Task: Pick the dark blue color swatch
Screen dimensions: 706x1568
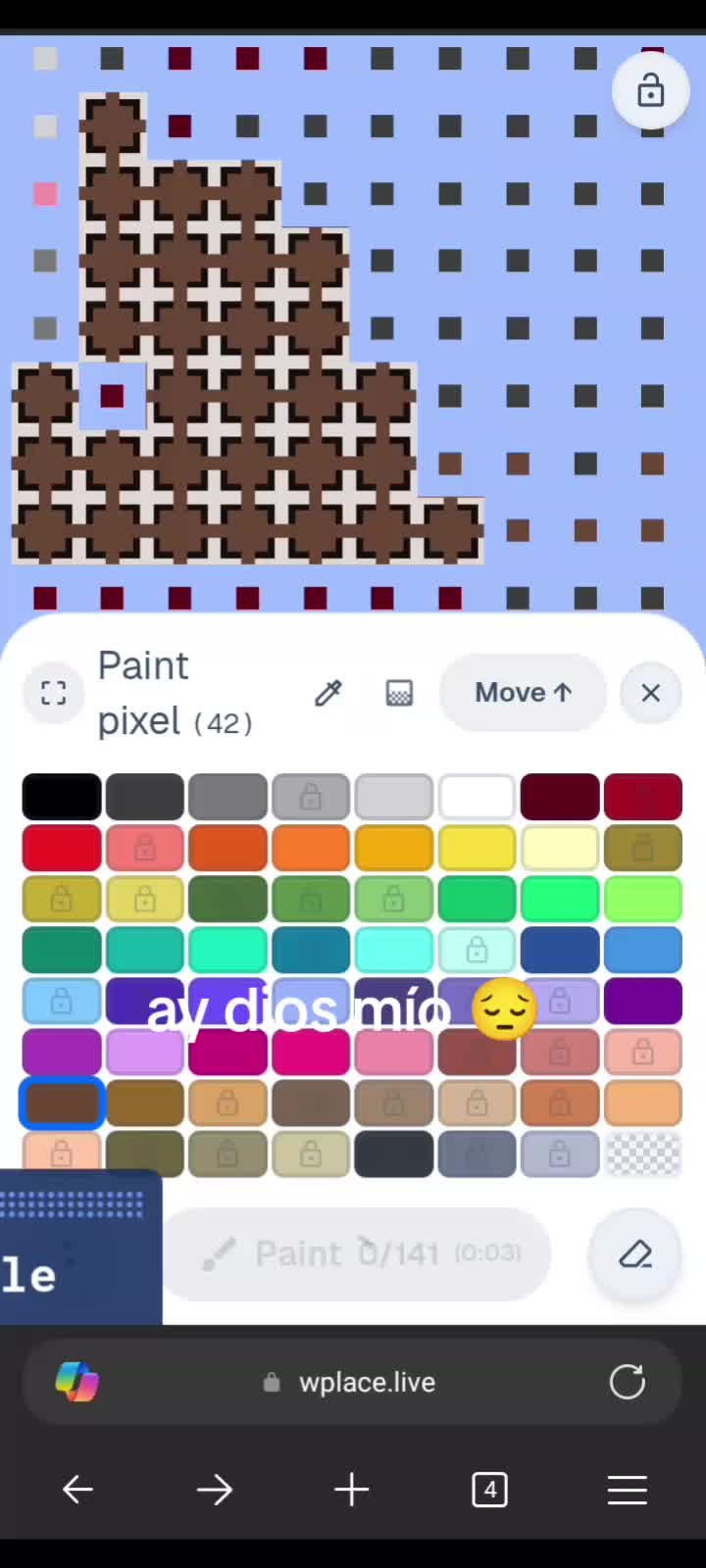Action: coord(560,950)
